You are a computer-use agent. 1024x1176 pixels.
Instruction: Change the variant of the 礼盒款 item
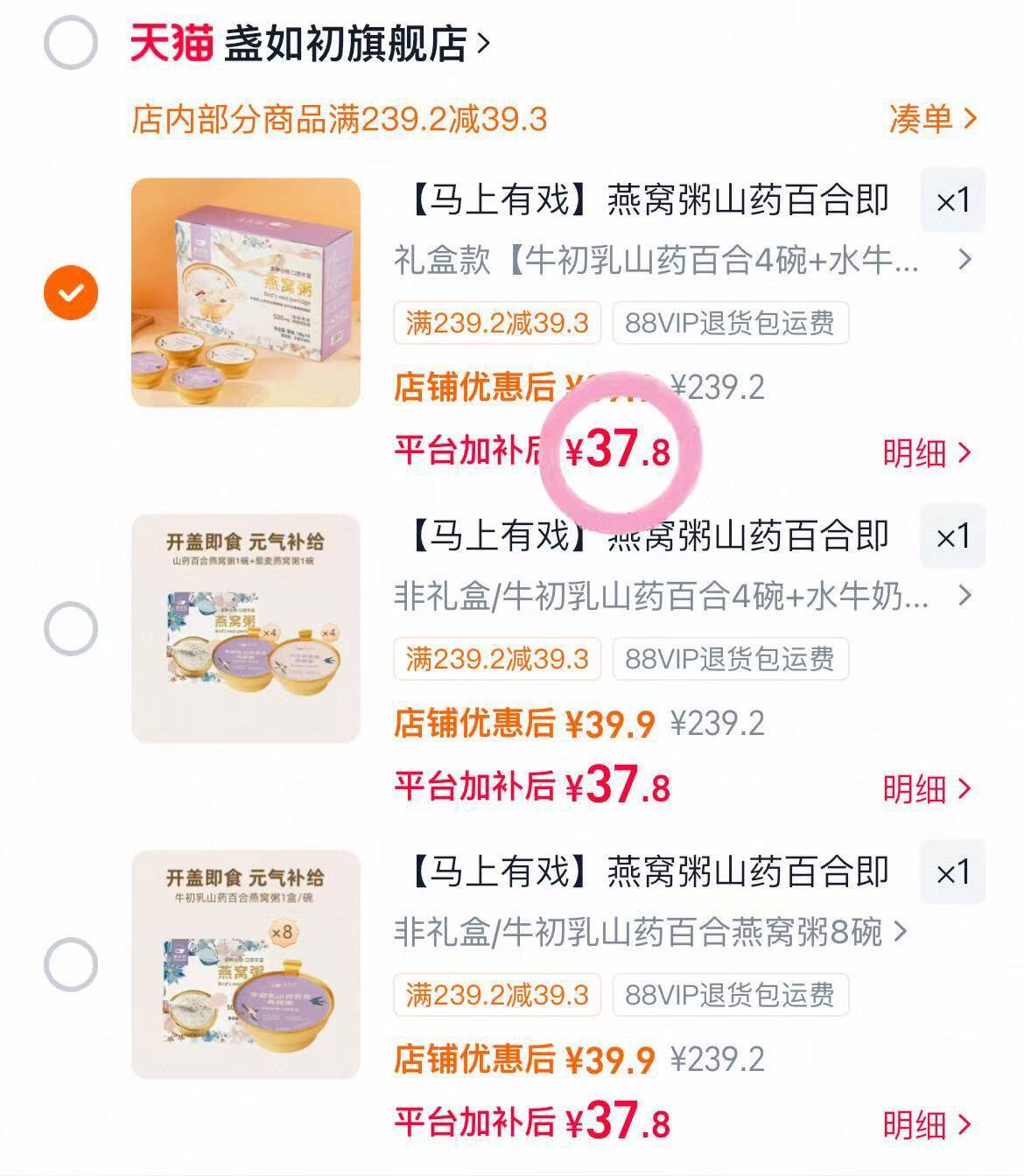click(x=681, y=261)
